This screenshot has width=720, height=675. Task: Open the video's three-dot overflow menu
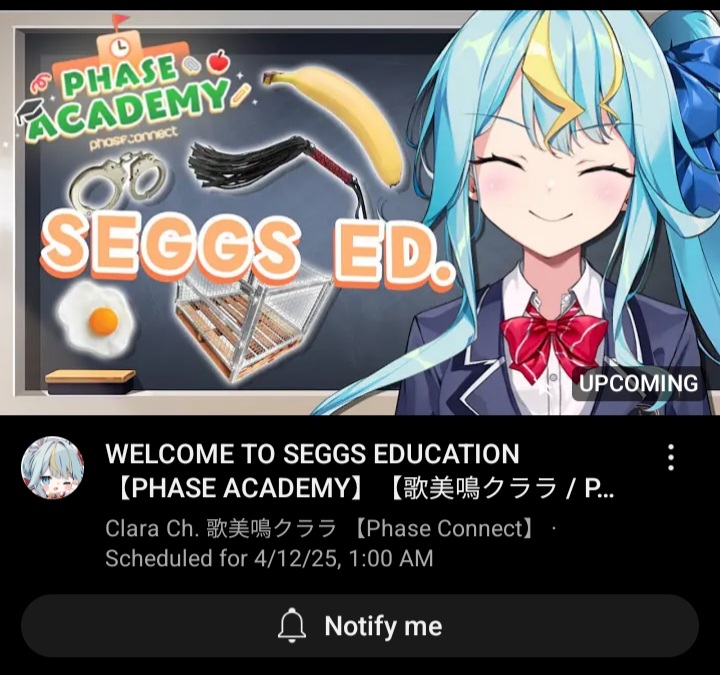click(x=670, y=458)
